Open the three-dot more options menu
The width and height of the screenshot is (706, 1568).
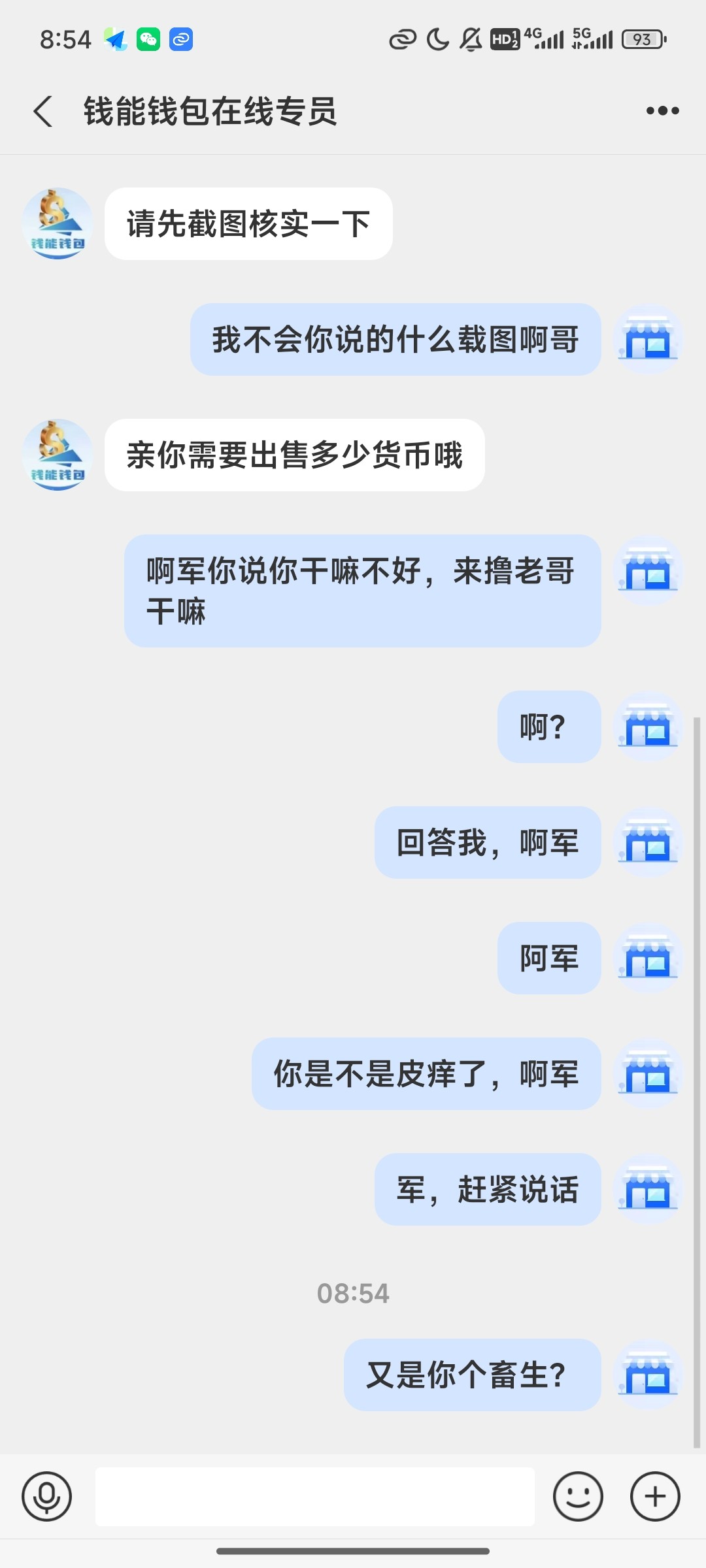tap(662, 111)
